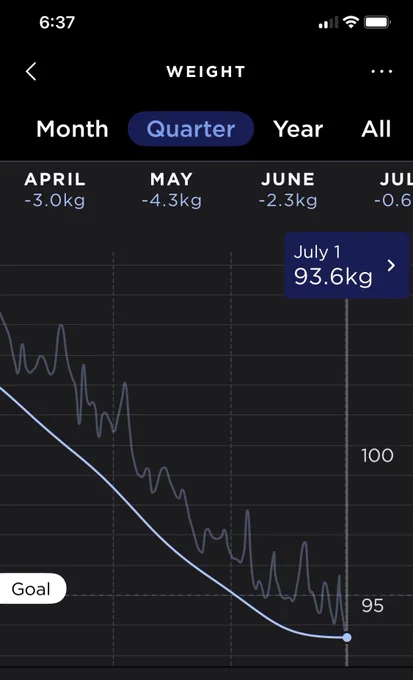The width and height of the screenshot is (413, 680).
Task: Switch to the Month view
Action: [72, 129]
